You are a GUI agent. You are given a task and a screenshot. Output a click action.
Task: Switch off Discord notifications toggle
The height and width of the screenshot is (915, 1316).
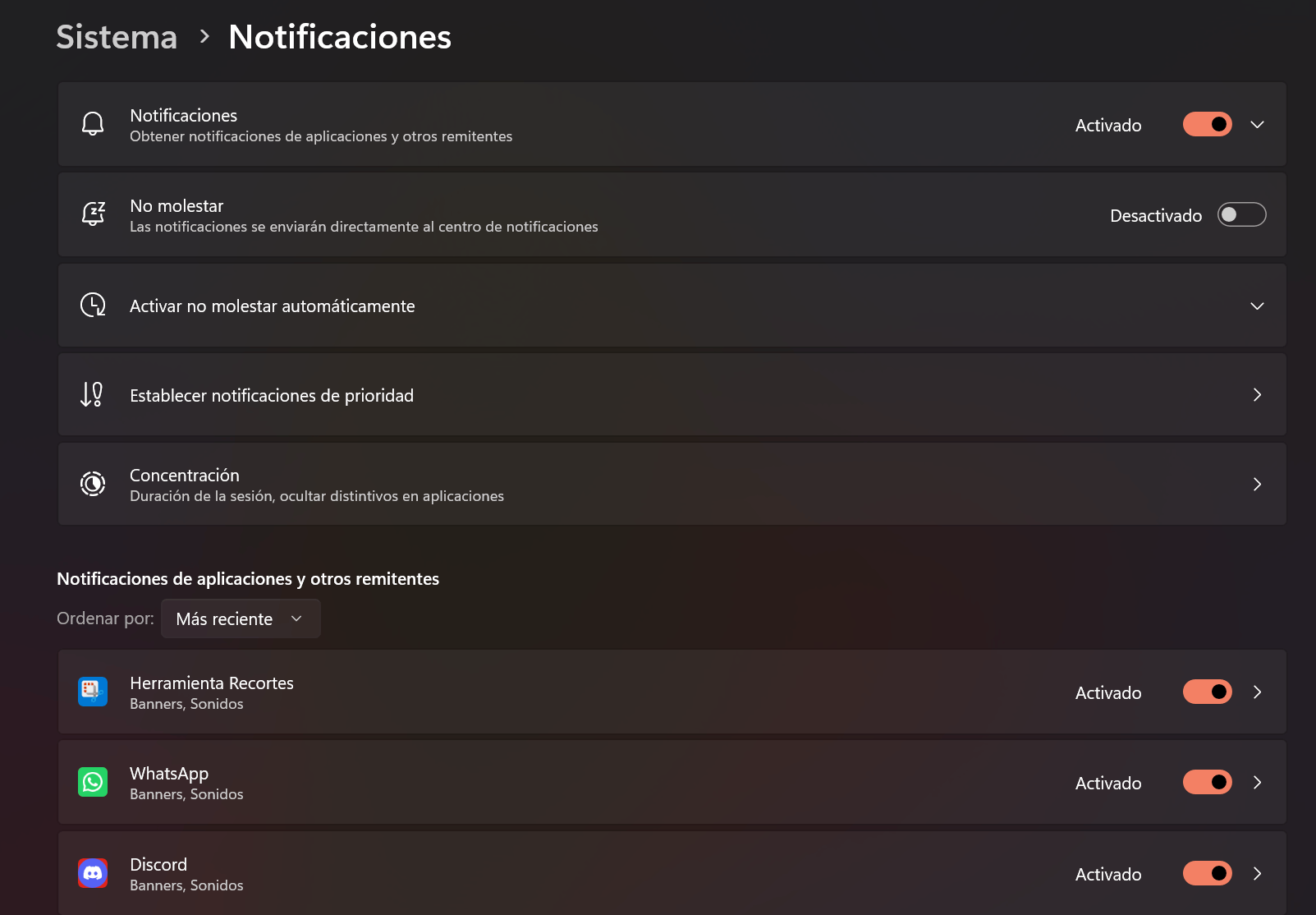[x=1207, y=873]
